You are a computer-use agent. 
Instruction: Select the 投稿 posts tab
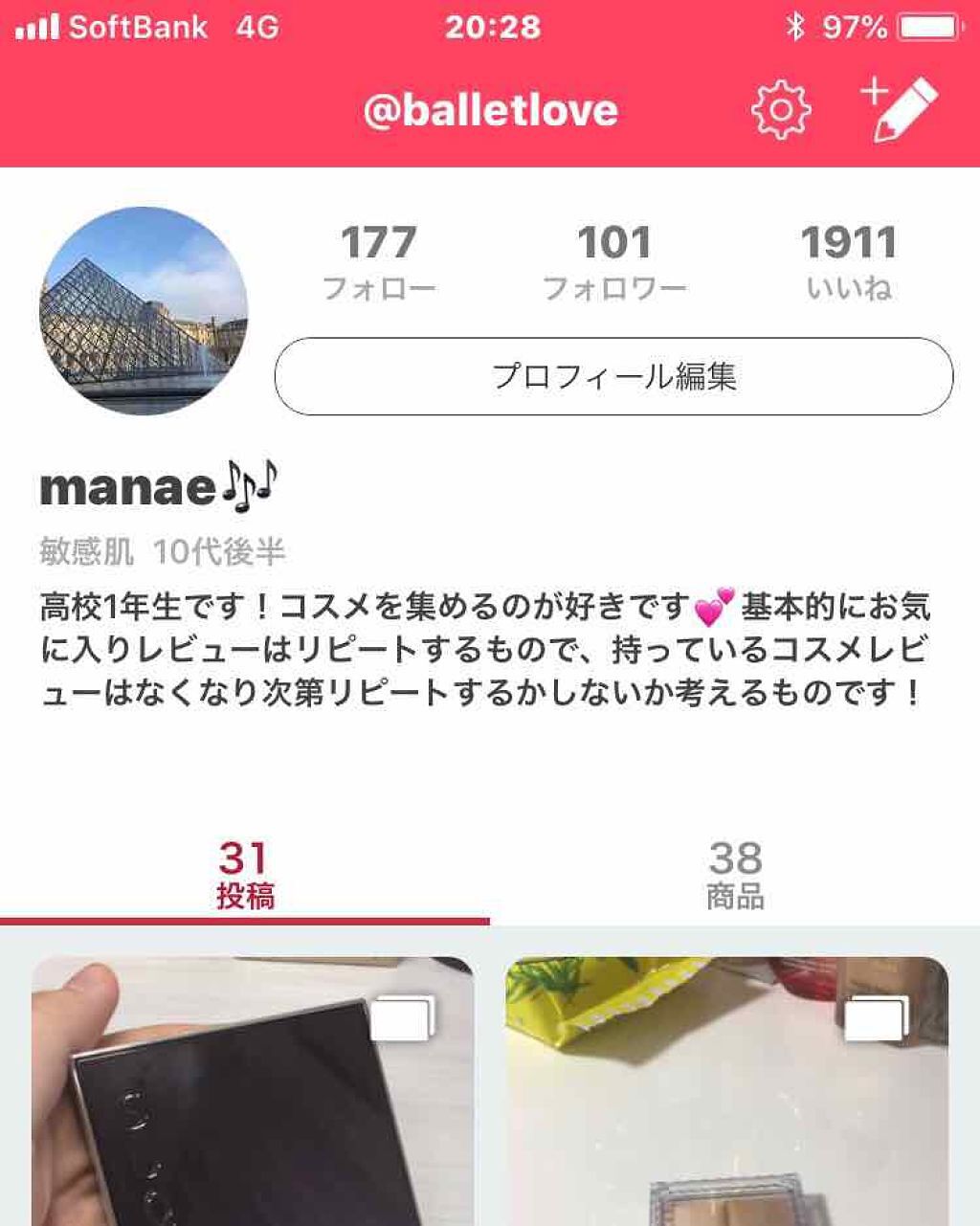coord(246,870)
